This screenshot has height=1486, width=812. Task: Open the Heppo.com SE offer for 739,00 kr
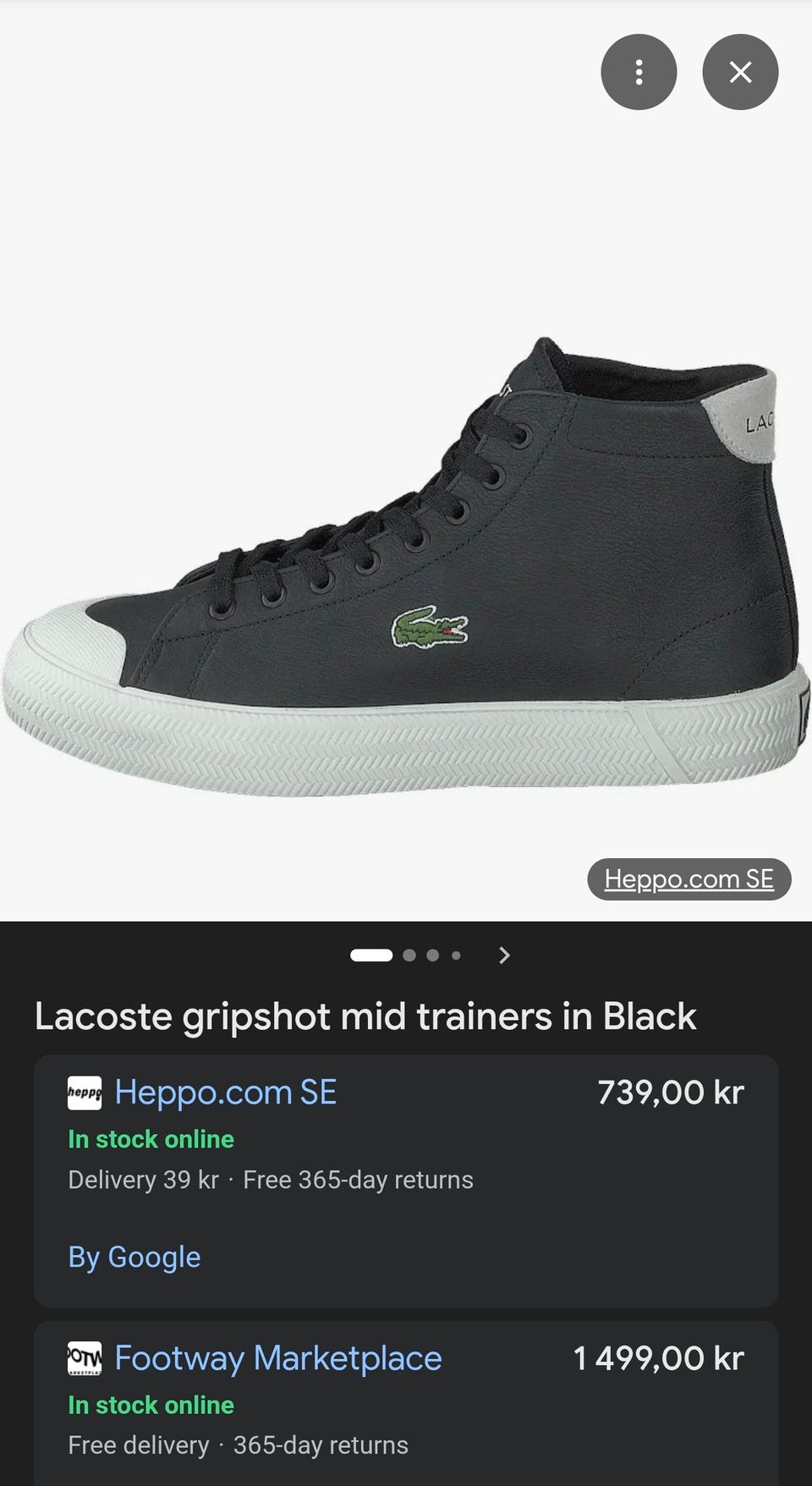point(225,1092)
